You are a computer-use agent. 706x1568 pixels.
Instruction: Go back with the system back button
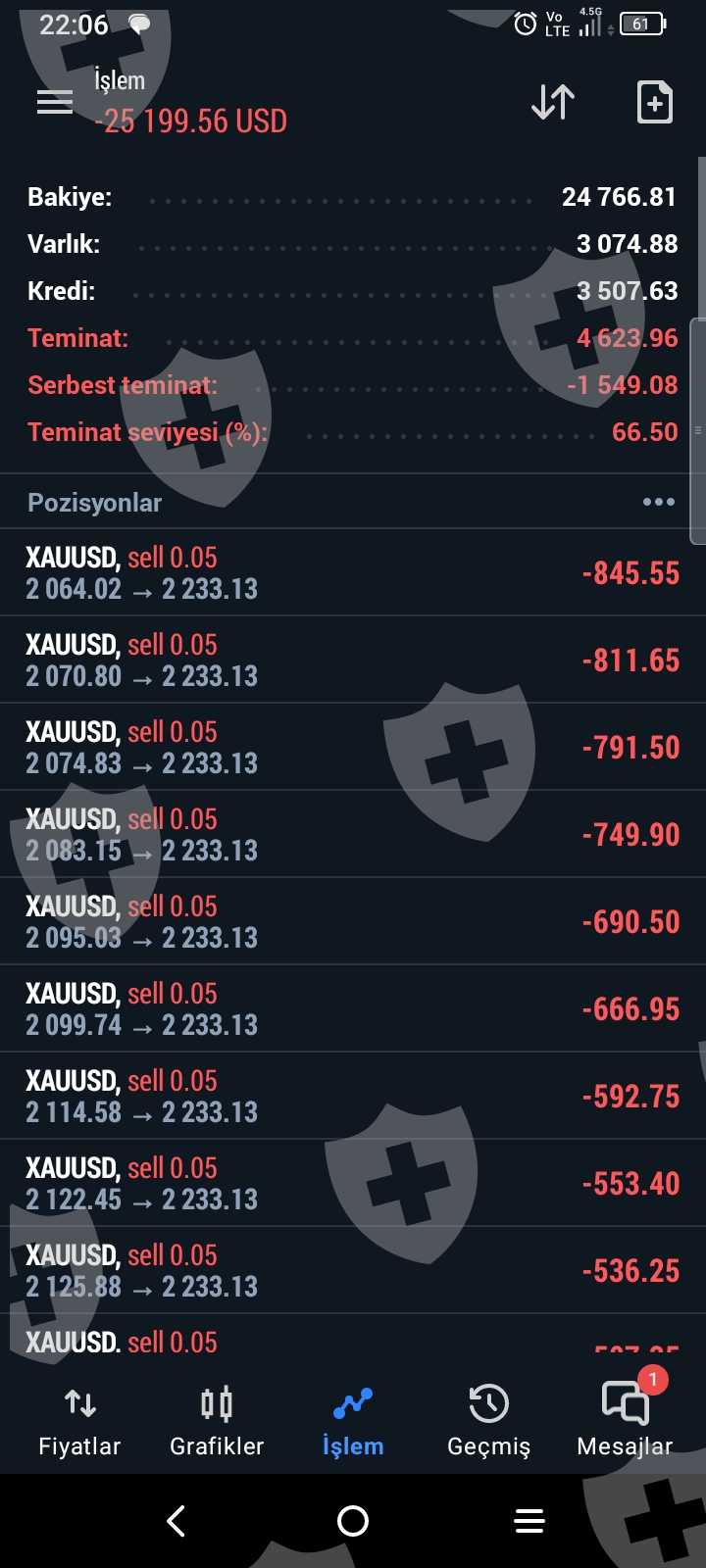(176, 1521)
